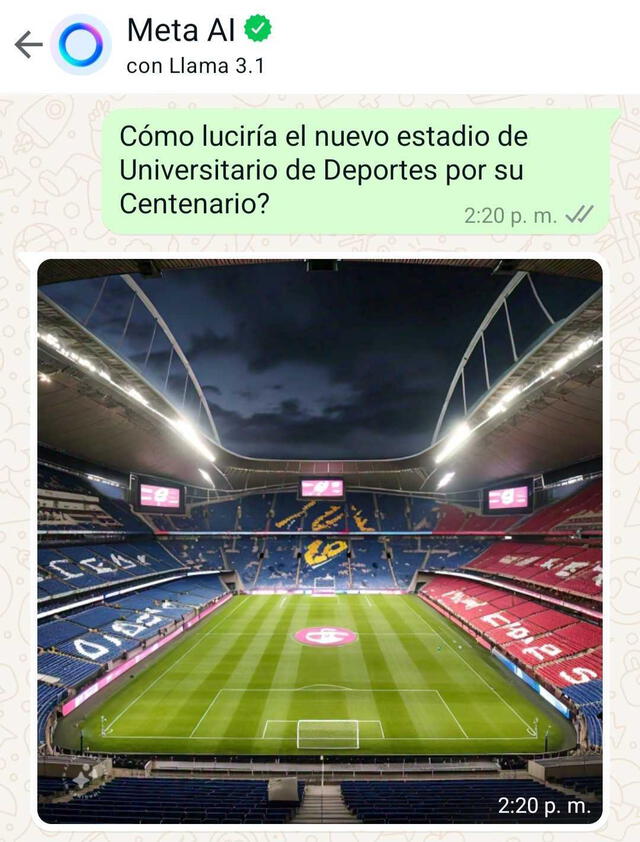This screenshot has width=640, height=842.
Task: Tap the Meta AI profile avatar
Action: point(81,45)
